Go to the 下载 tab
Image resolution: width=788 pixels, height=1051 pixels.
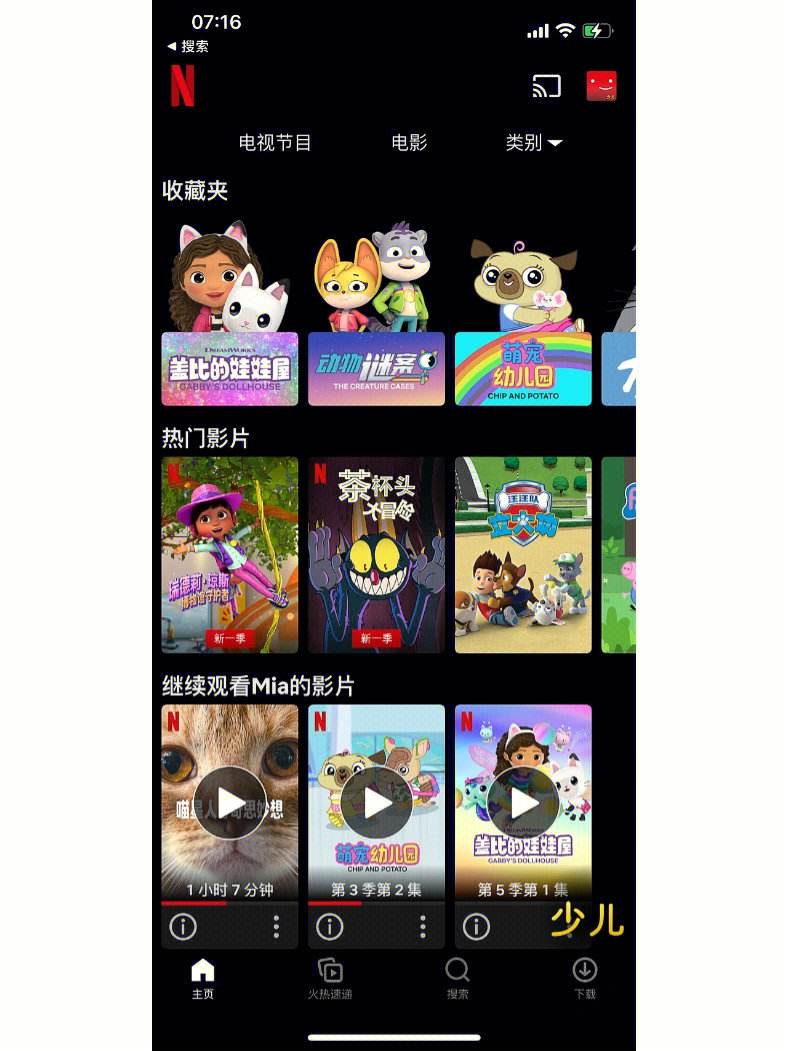tap(585, 978)
